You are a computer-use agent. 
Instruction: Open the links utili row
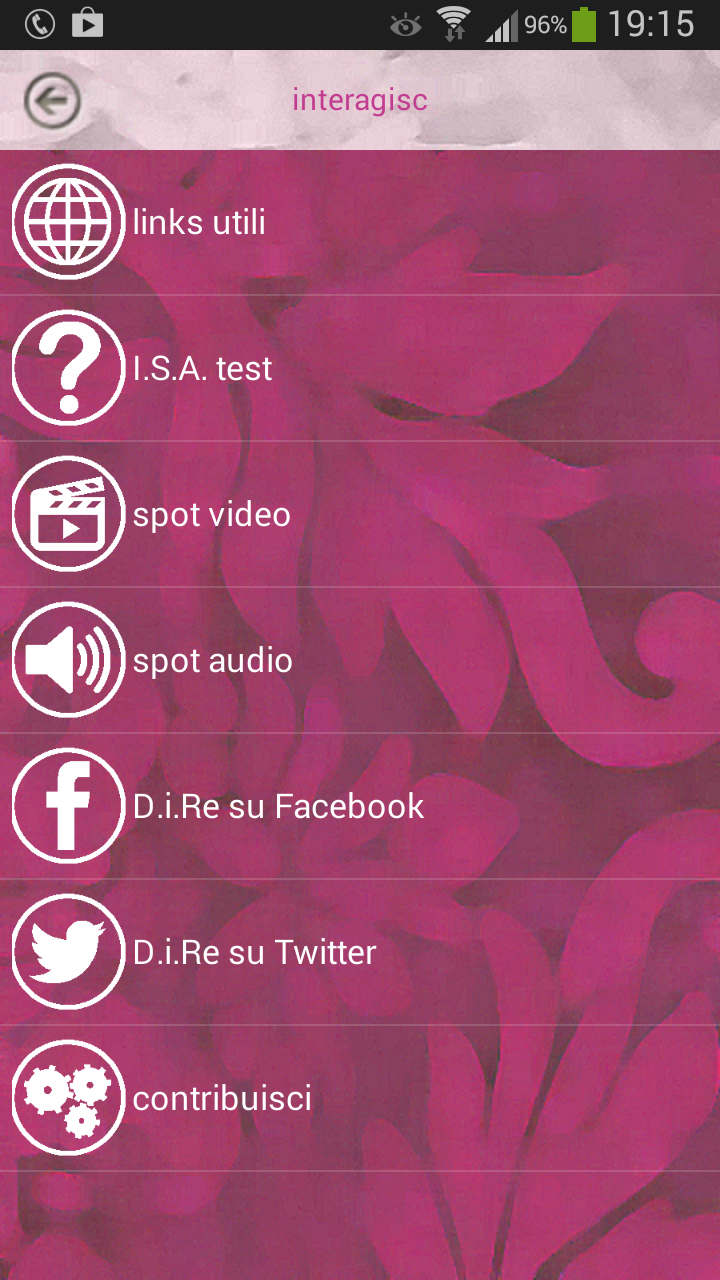[360, 222]
